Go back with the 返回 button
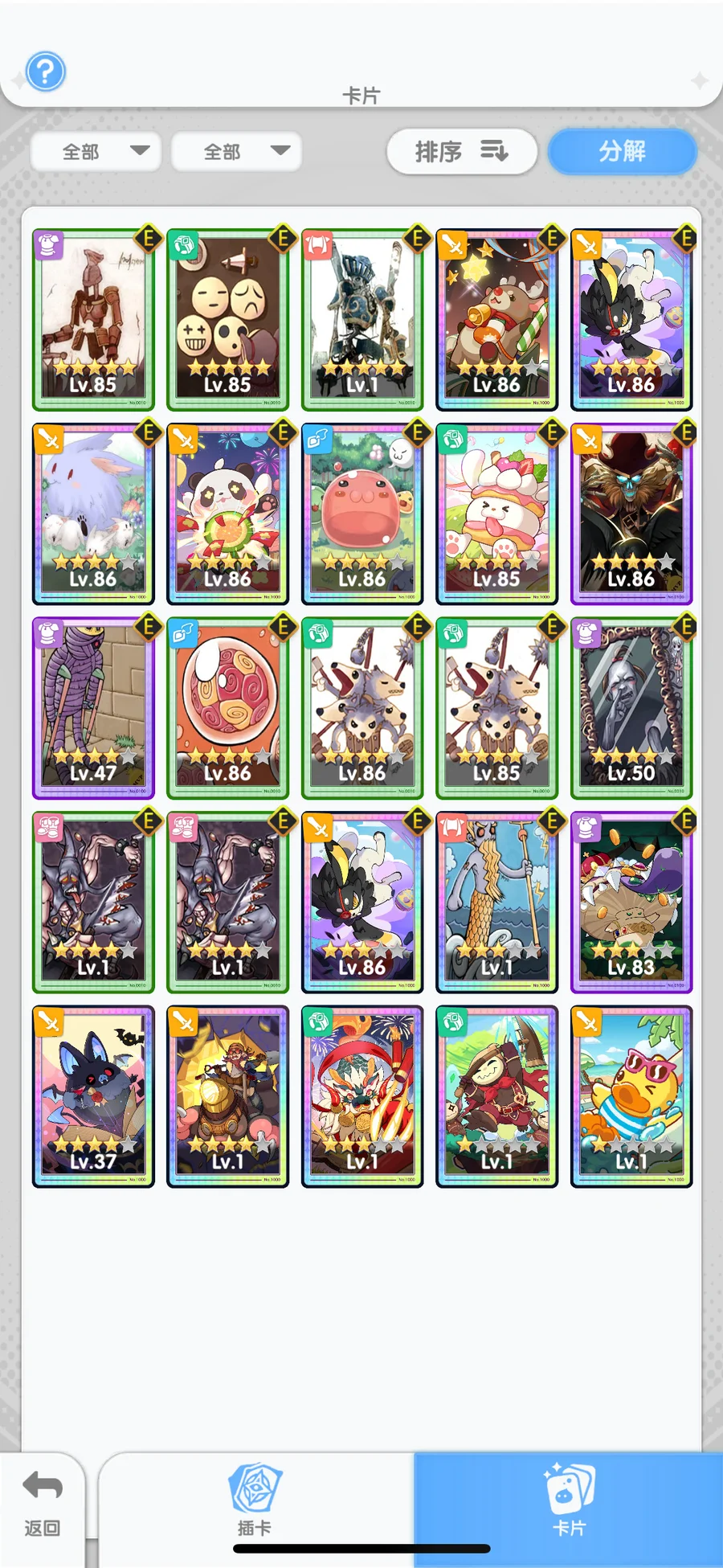 pyautogui.click(x=42, y=1509)
